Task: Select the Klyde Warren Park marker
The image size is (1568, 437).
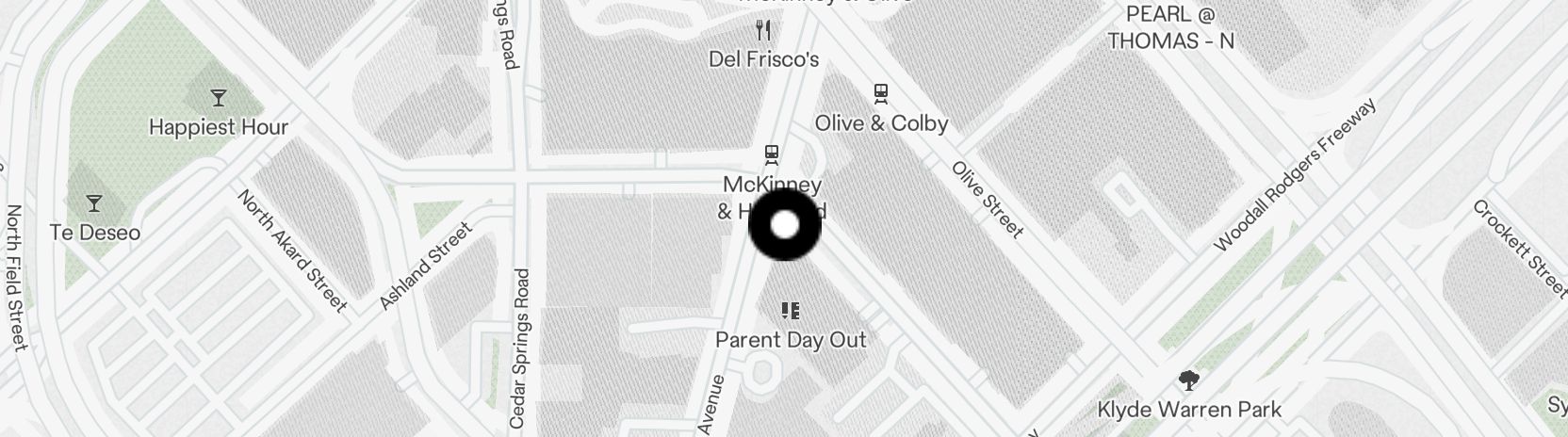Action: tap(1189, 380)
